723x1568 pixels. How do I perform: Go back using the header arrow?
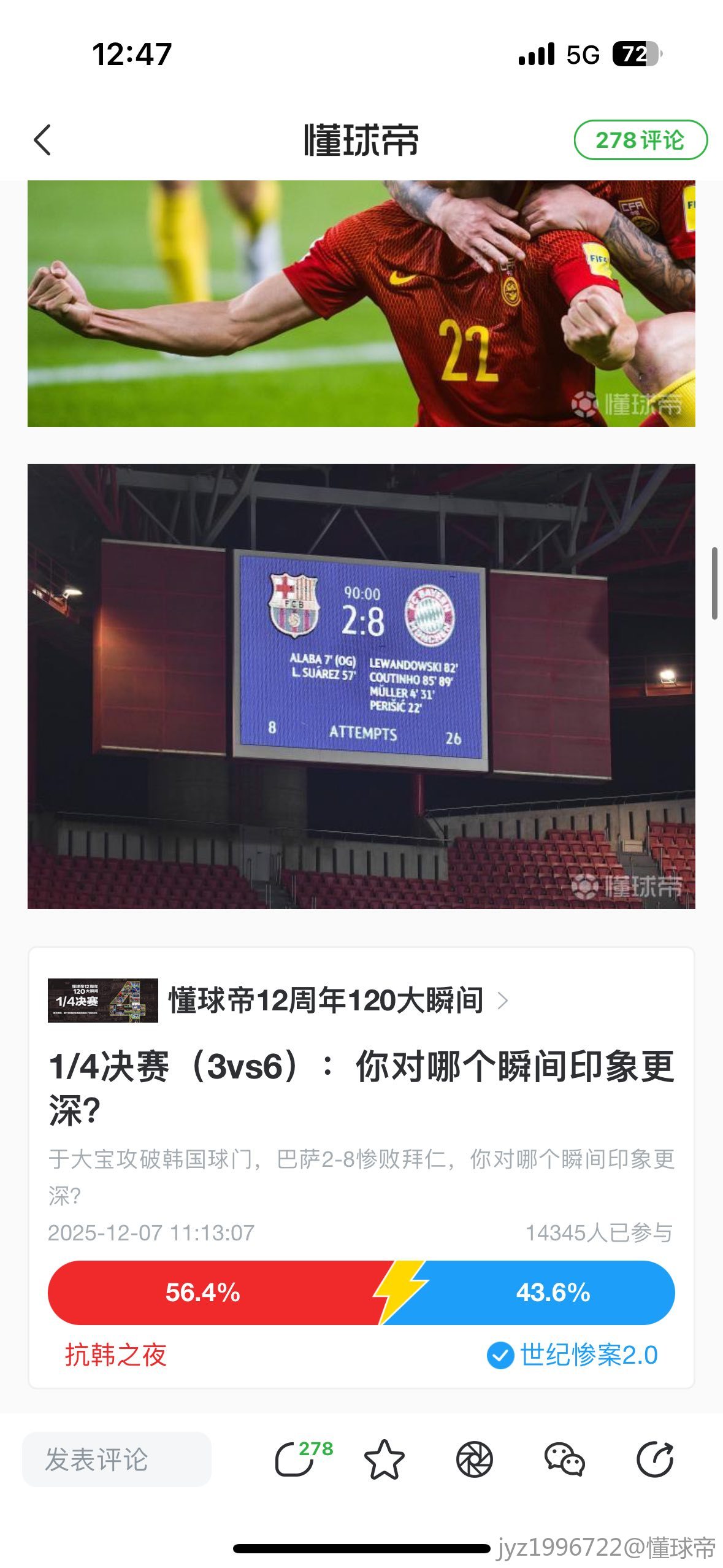[42, 140]
